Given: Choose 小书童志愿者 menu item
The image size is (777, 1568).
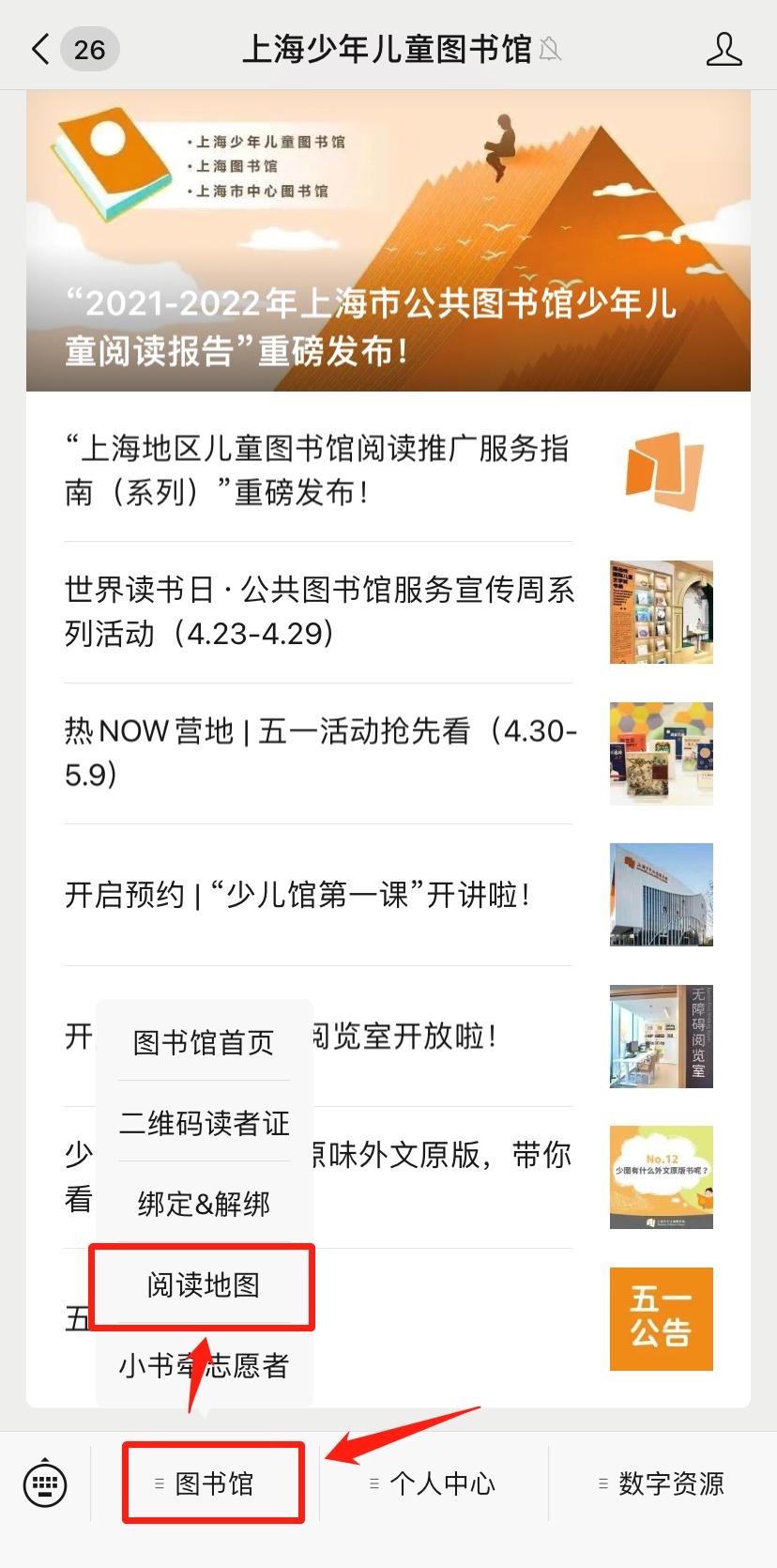Looking at the screenshot, I should [204, 1365].
